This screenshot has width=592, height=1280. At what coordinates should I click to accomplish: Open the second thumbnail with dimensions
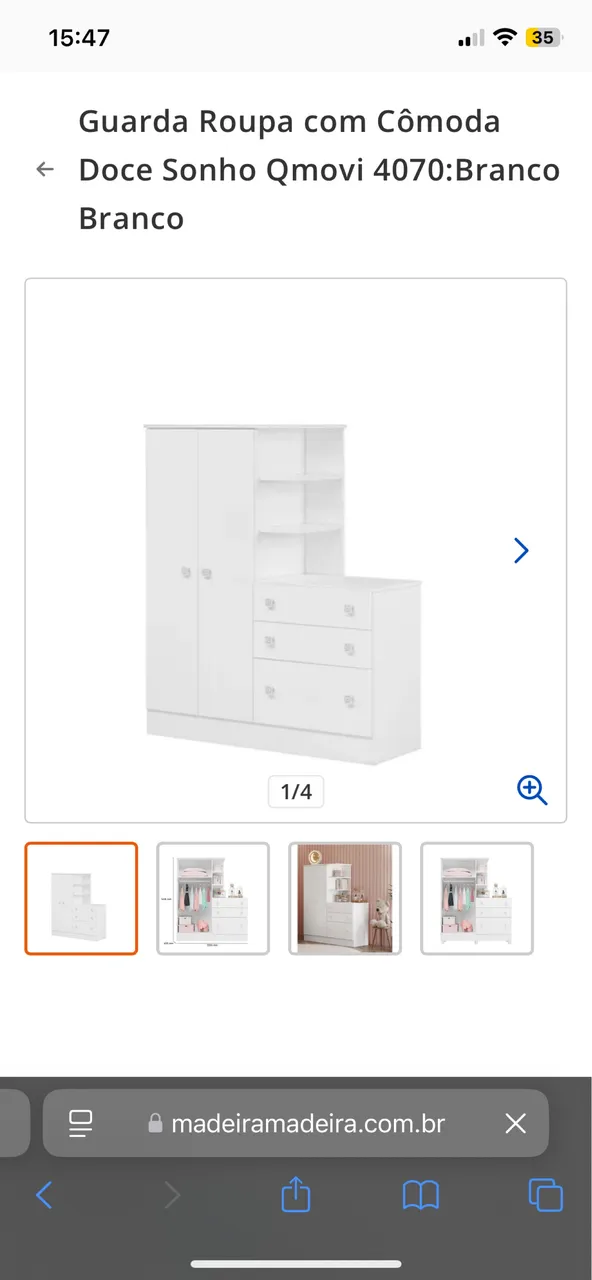tap(213, 898)
